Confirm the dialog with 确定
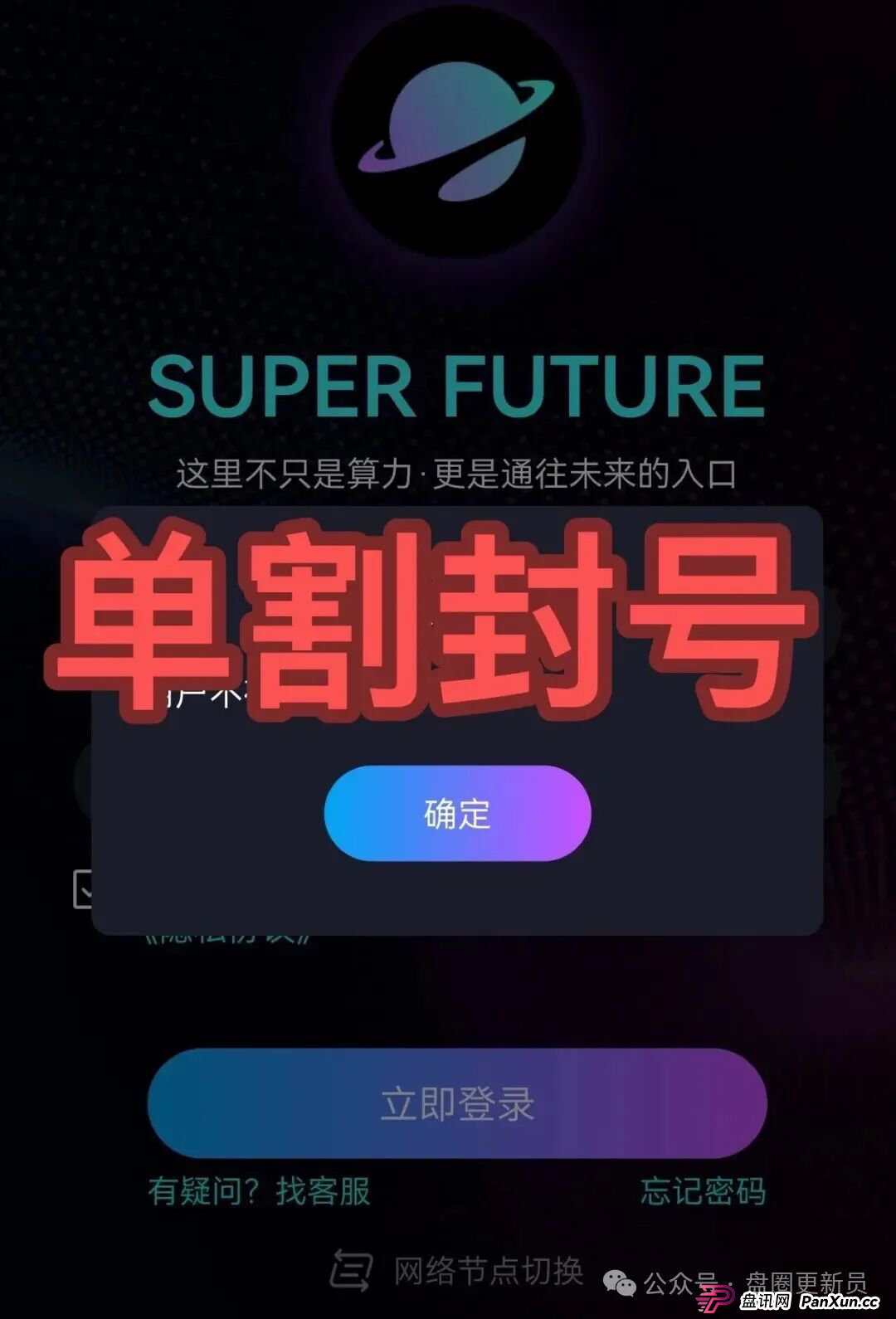 (457, 814)
